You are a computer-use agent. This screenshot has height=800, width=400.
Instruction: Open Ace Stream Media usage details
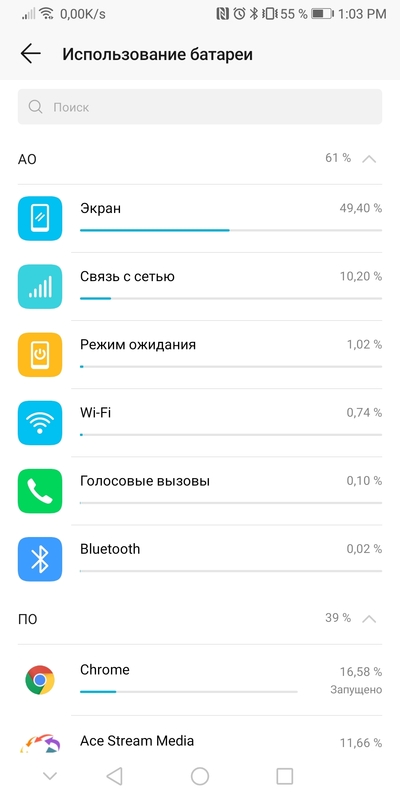coord(200,741)
